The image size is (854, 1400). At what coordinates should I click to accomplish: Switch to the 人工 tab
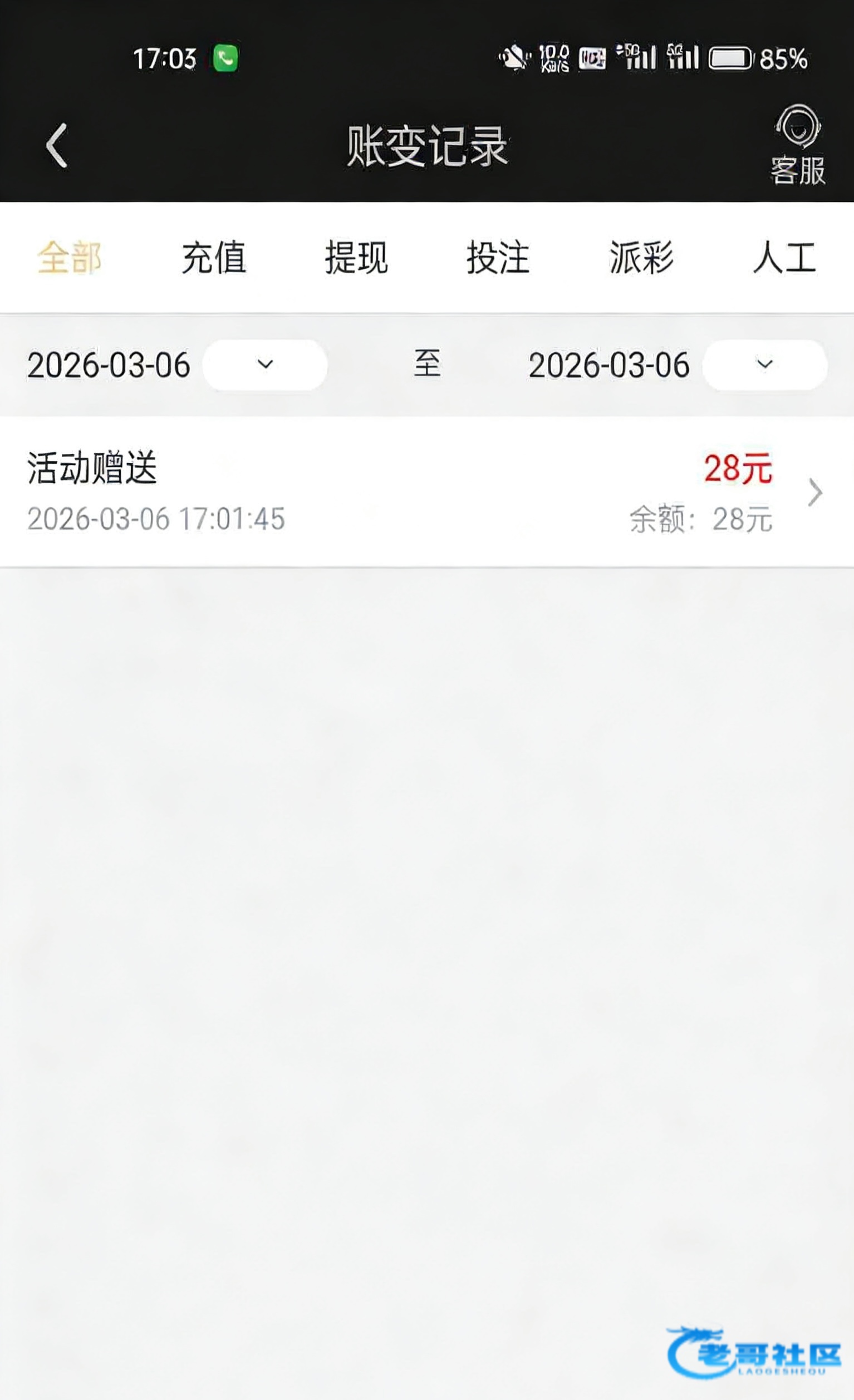click(x=784, y=258)
